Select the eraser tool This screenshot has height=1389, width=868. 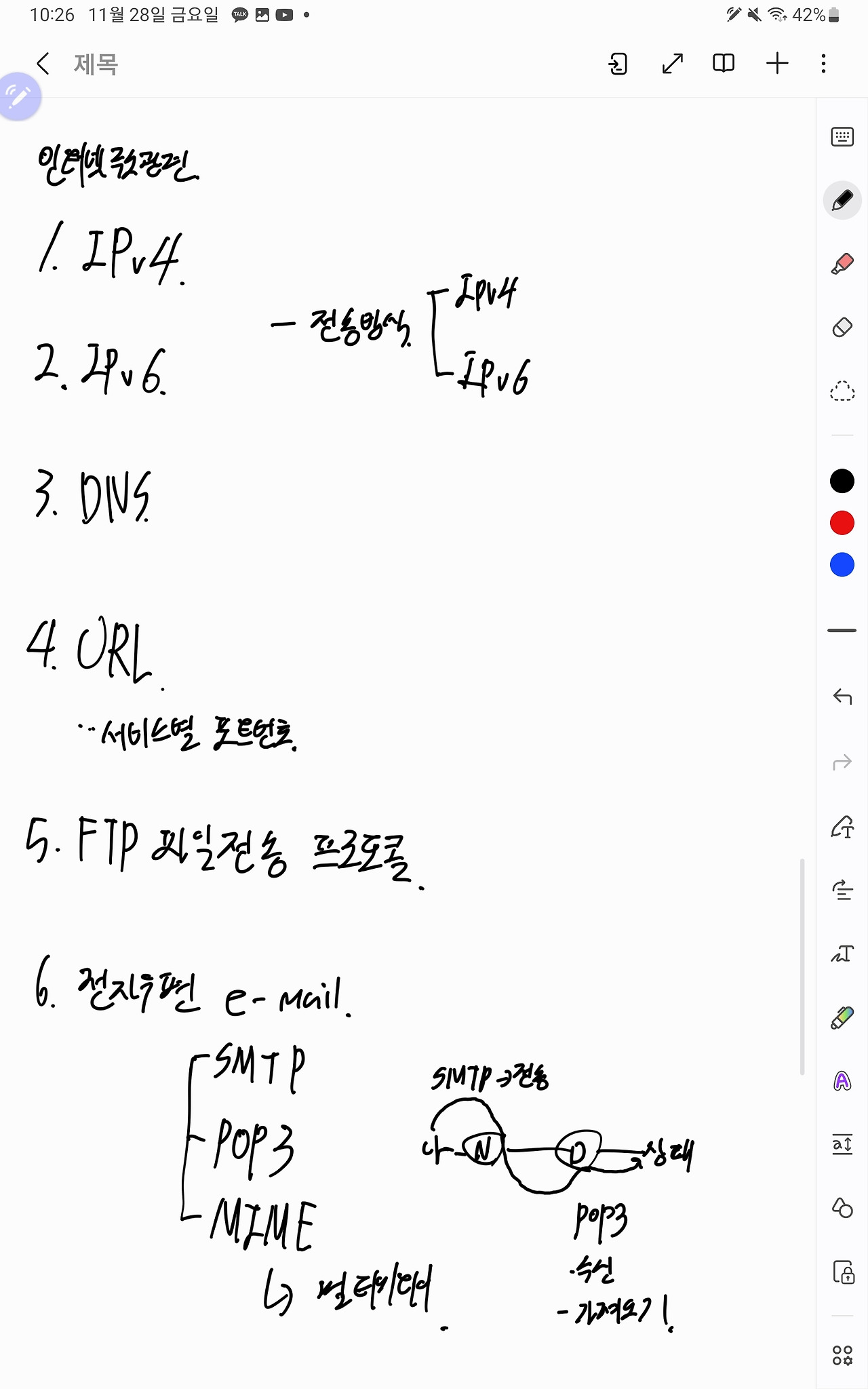coord(842,328)
